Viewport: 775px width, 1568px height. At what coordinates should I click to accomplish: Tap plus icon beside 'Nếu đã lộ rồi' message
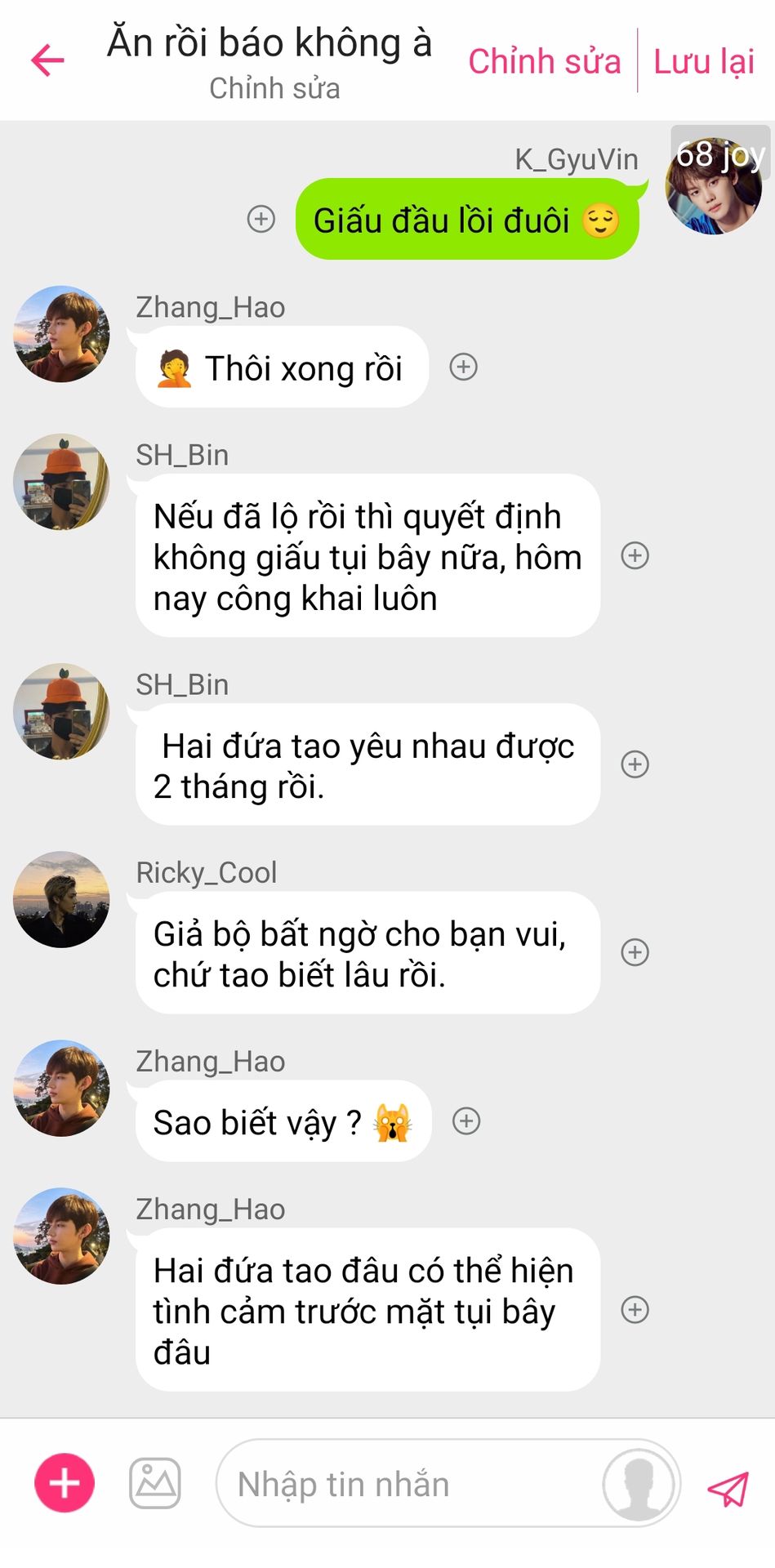tap(635, 555)
